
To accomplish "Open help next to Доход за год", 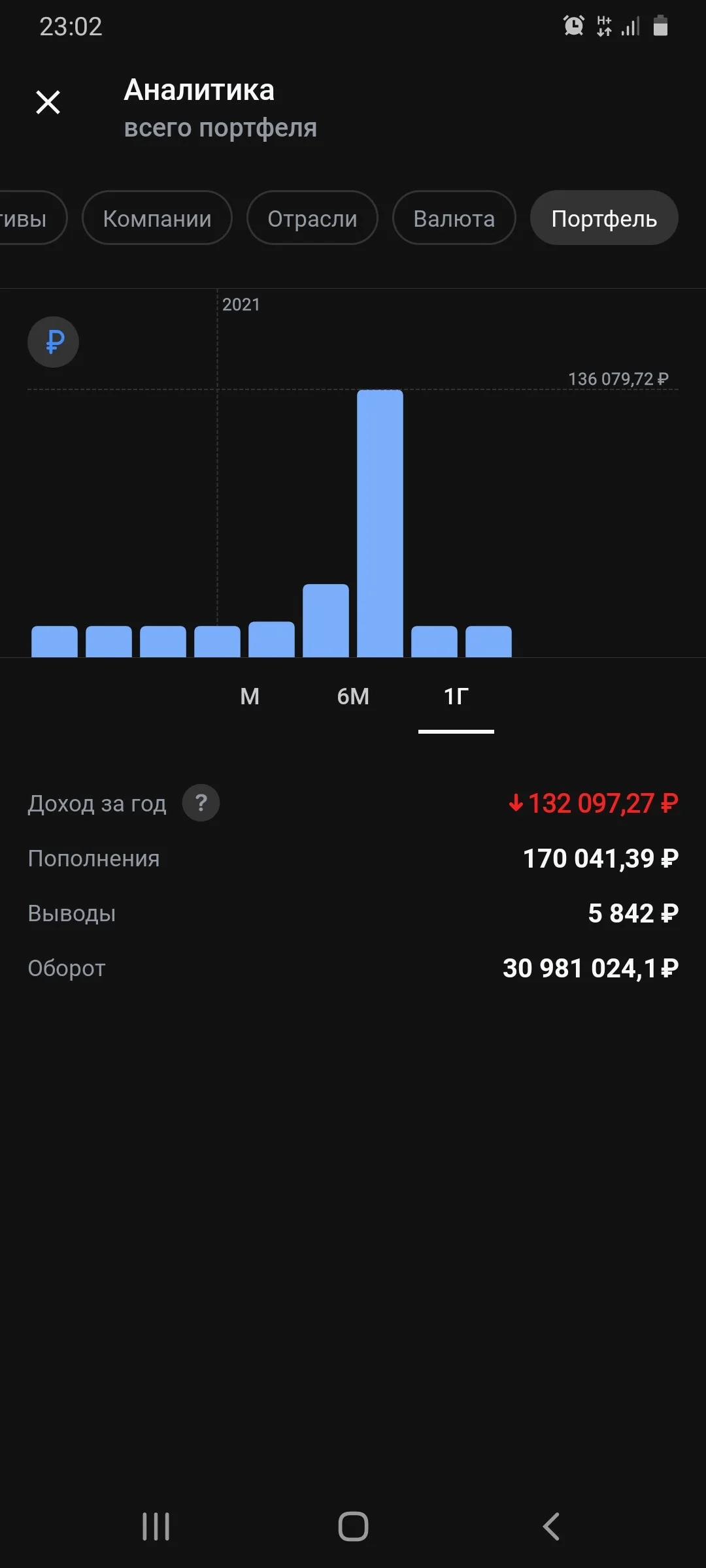I will click(x=201, y=803).
